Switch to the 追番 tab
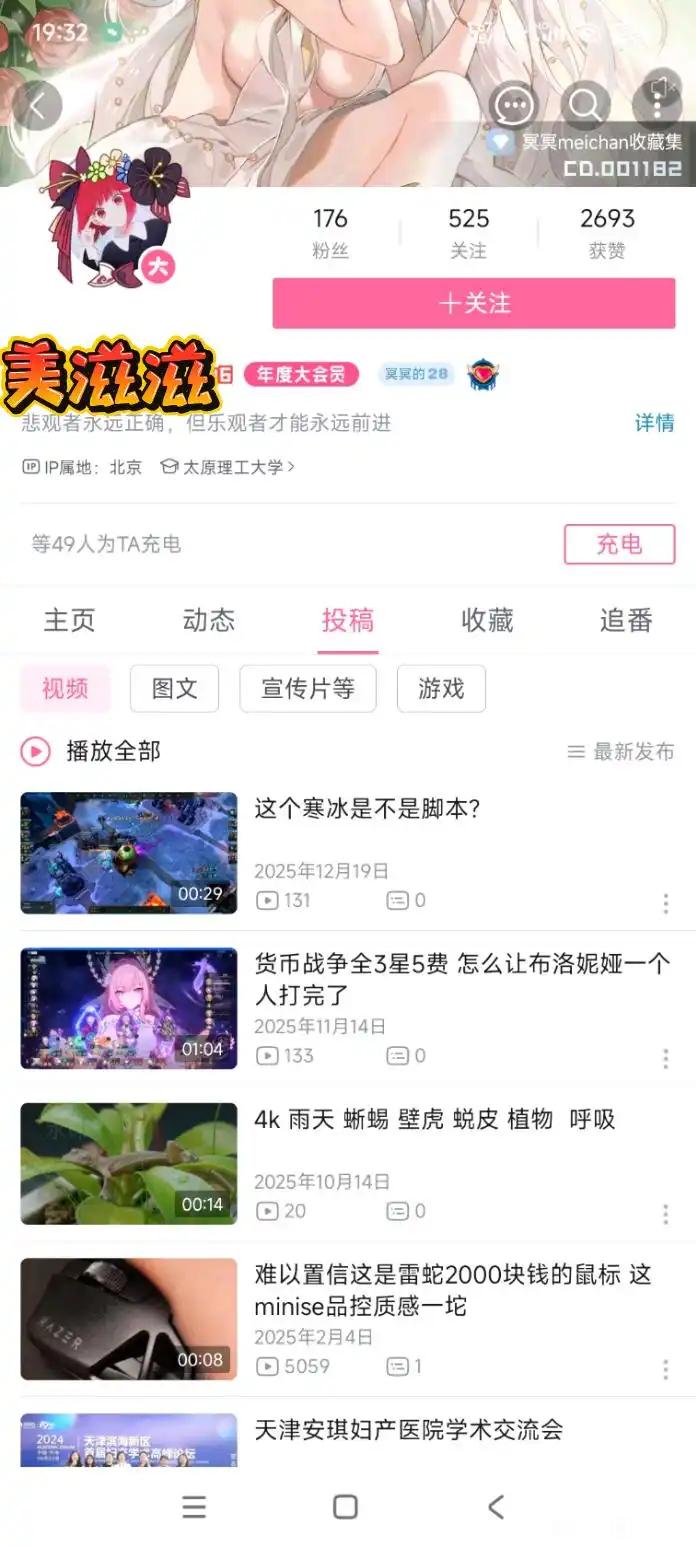This screenshot has width=696, height=1547. tap(626, 621)
